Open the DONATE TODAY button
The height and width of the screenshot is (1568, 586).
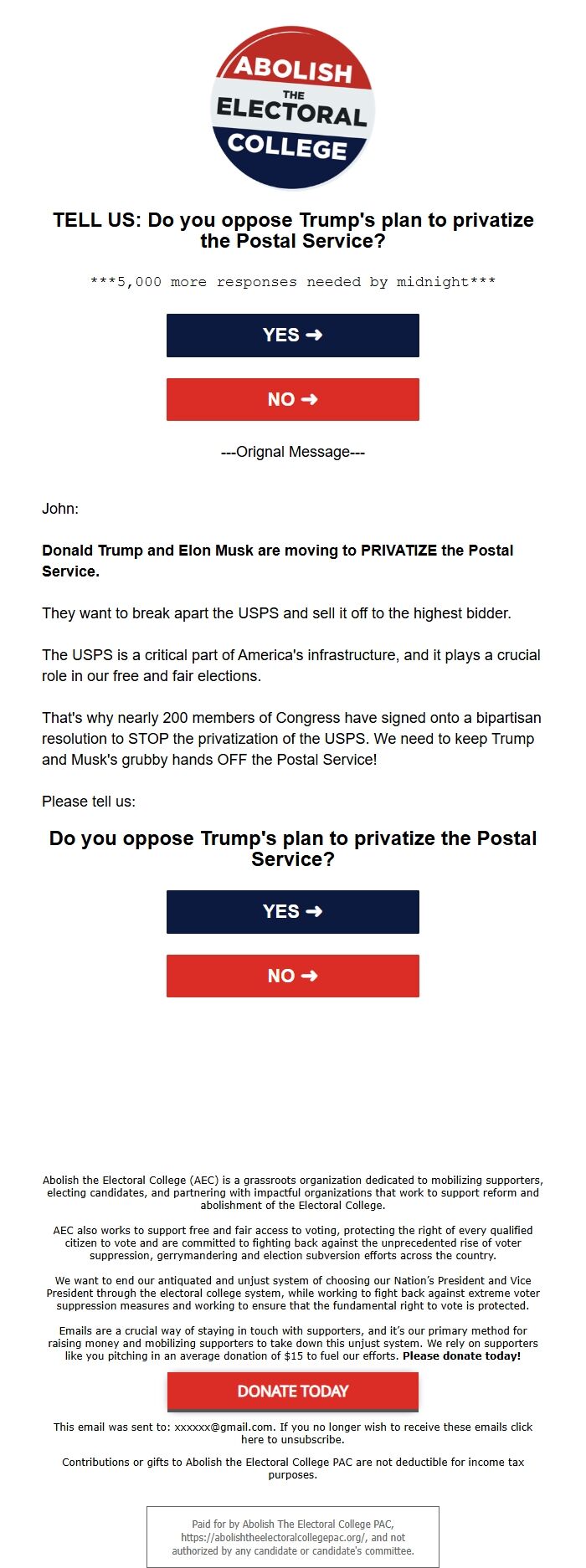[x=292, y=1391]
